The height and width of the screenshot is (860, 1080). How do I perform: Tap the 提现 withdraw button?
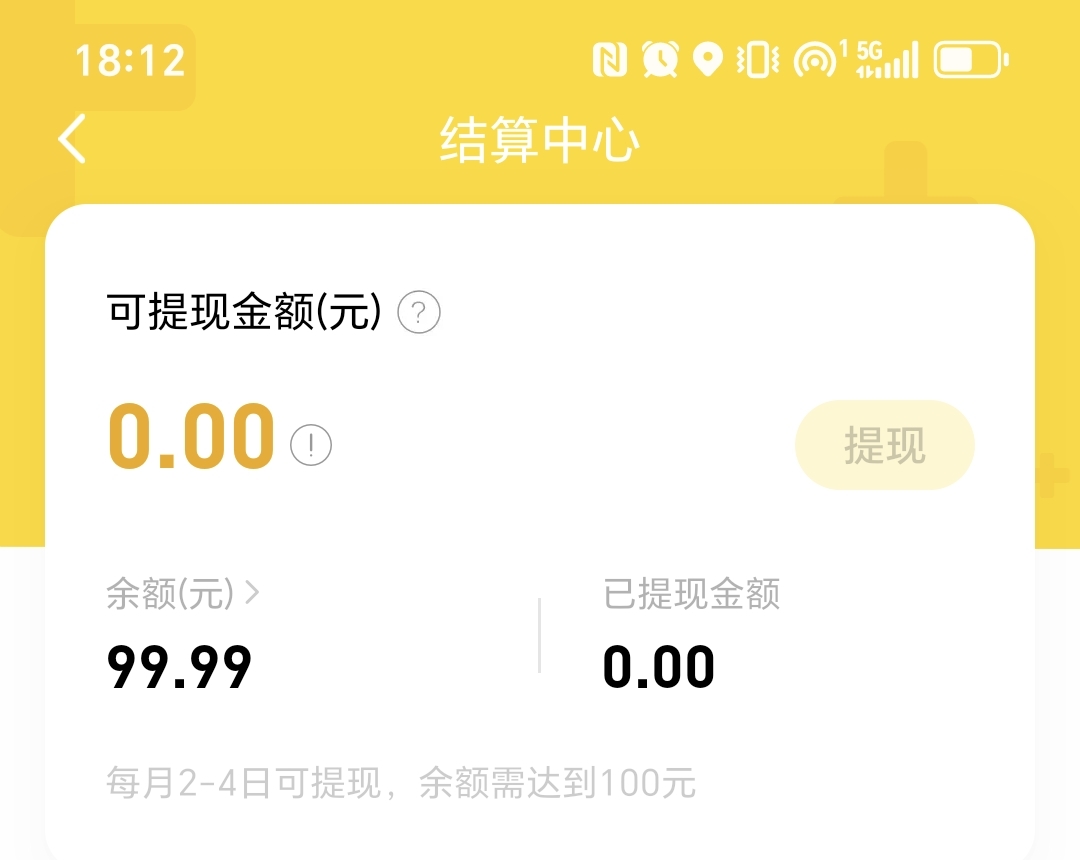coord(884,445)
